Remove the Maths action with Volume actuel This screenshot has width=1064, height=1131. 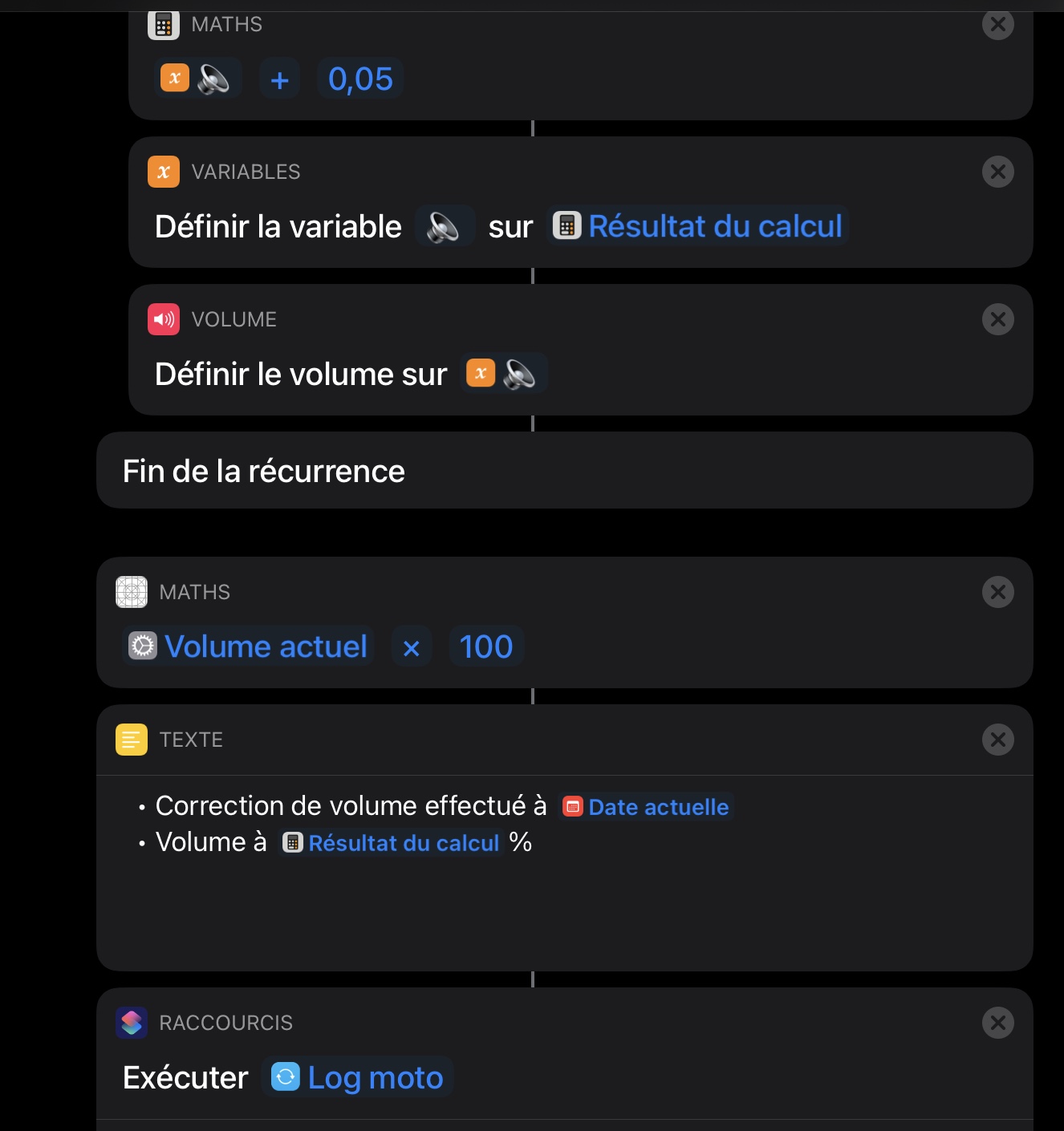pos(997,592)
